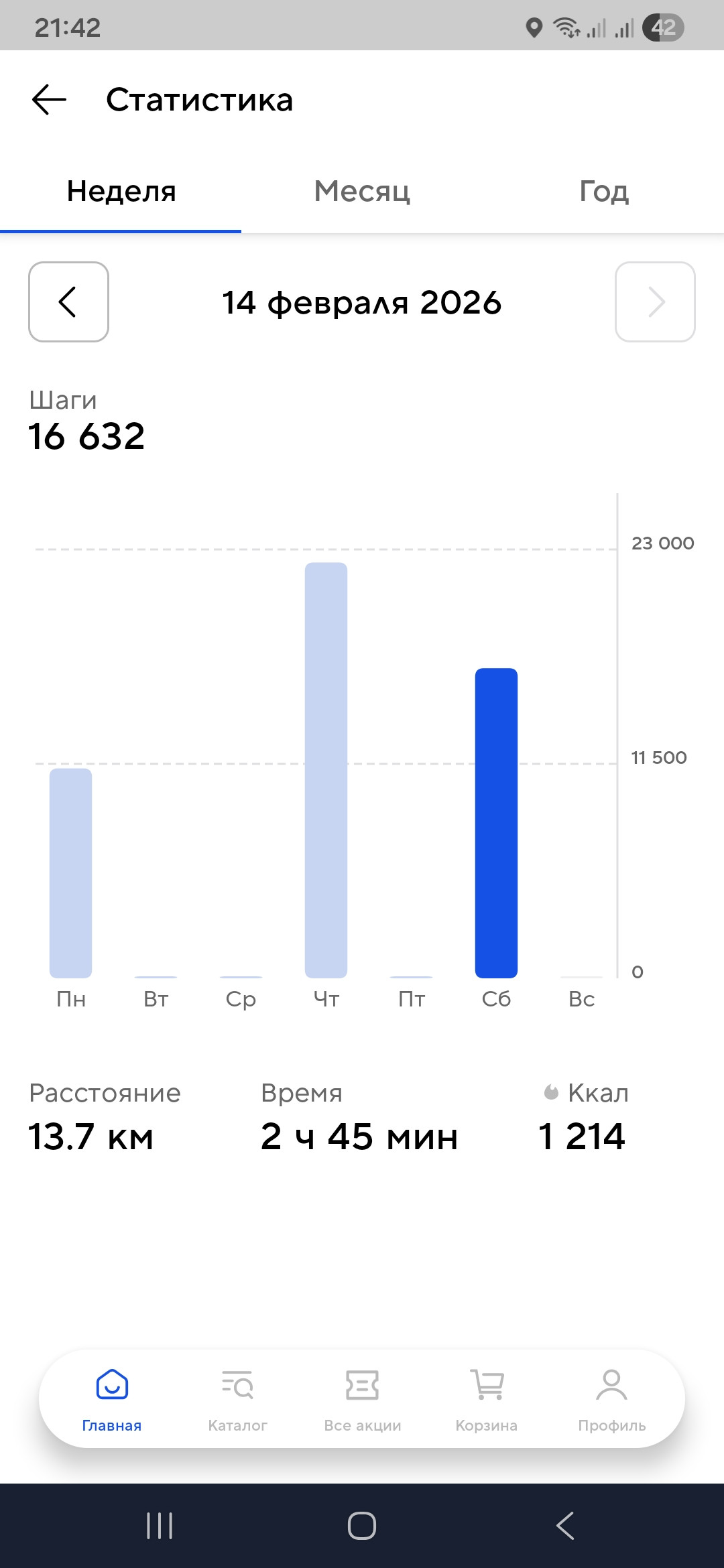Select the Сб bar in the chart

click(x=496, y=823)
